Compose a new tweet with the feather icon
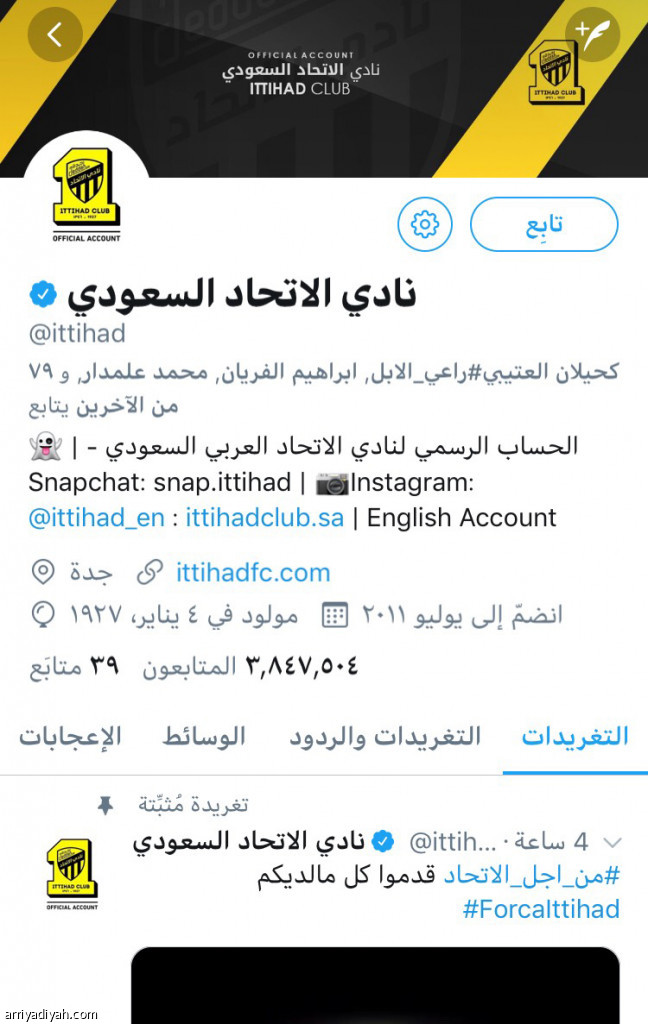 click(x=593, y=34)
